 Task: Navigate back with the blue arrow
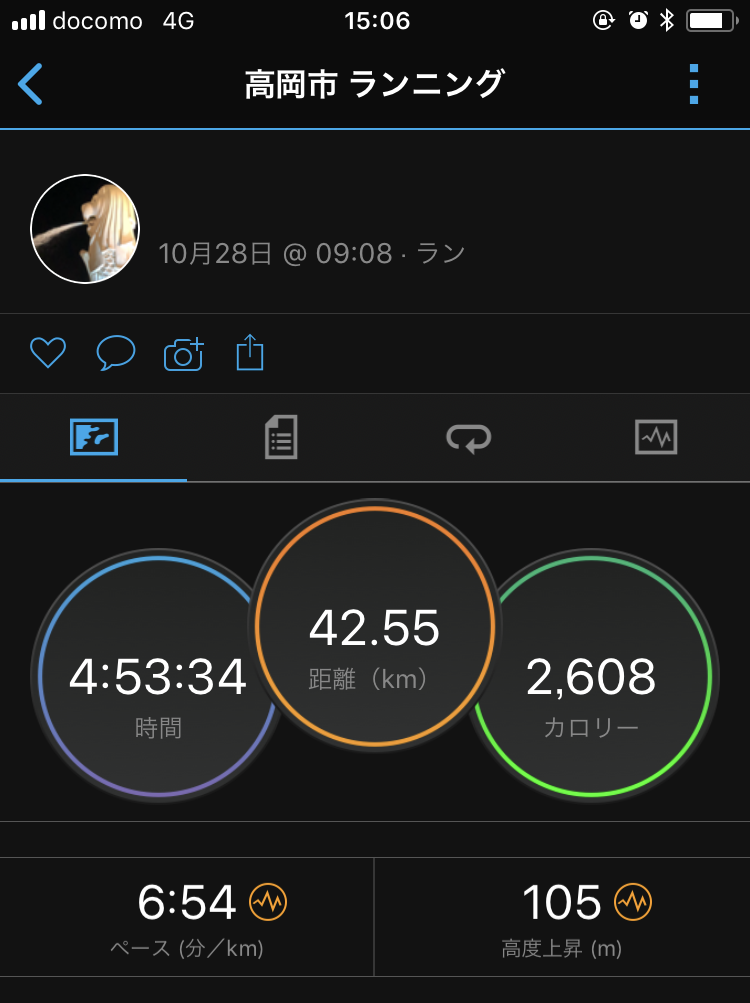click(31, 86)
